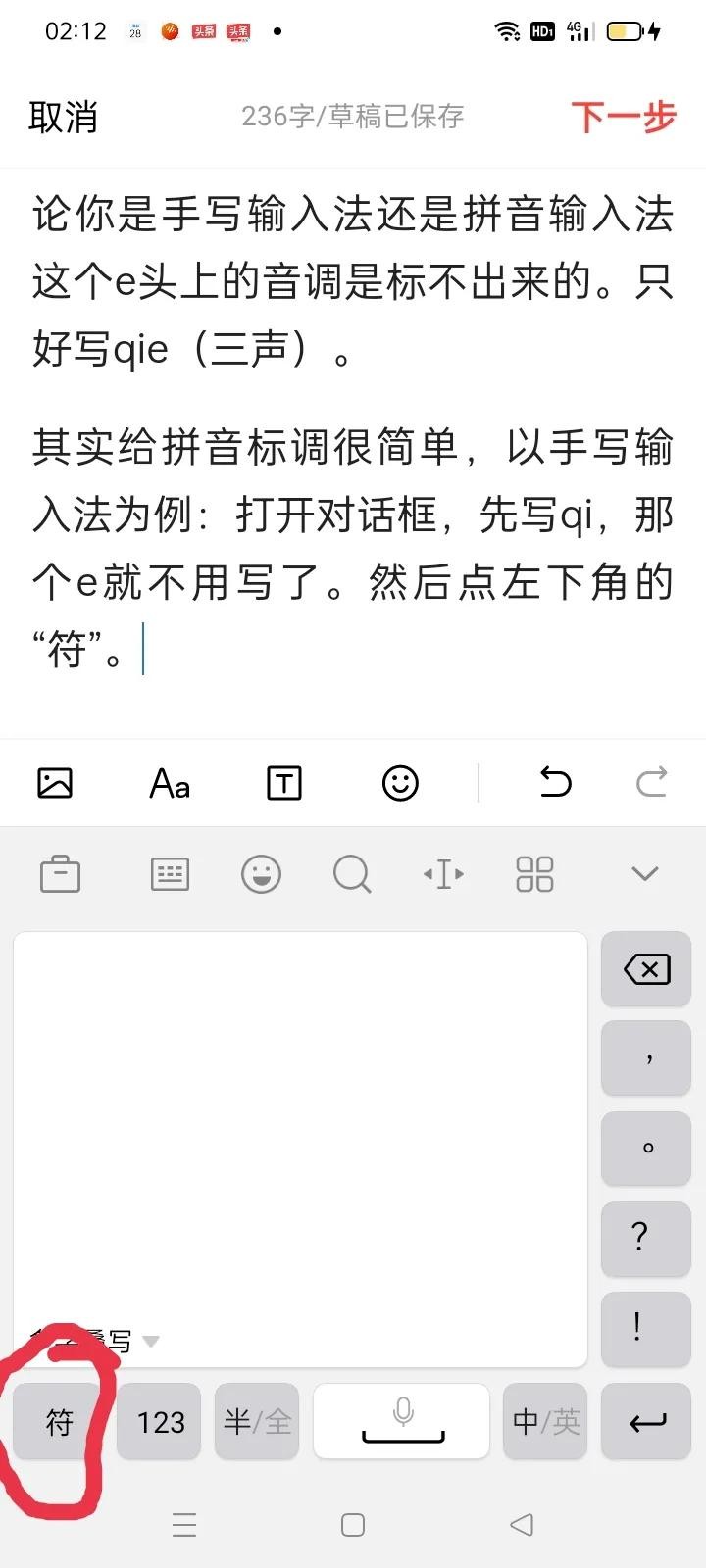
Task: Undo the last edit
Action: pos(555,782)
